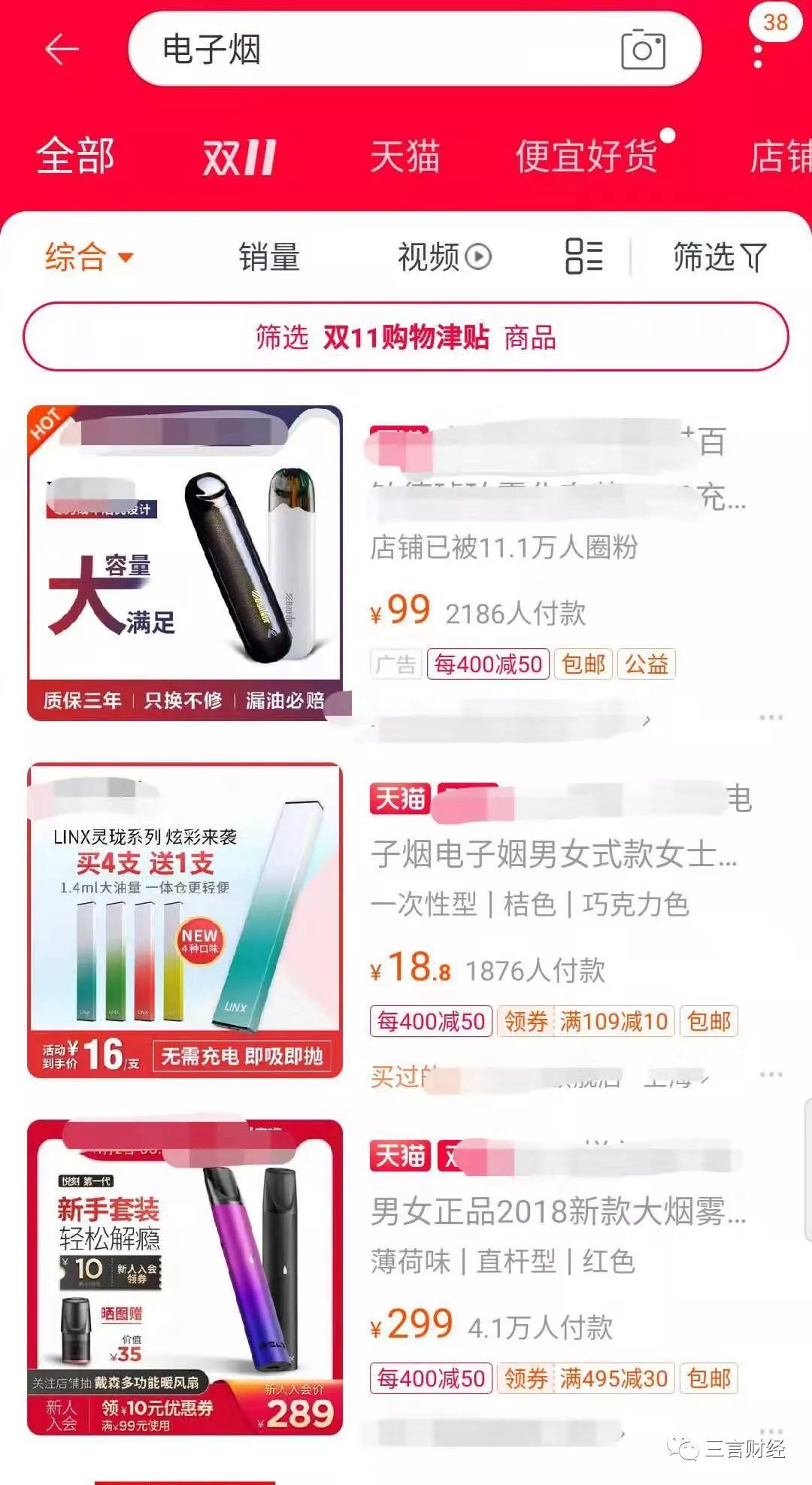Go back using the arrow
This screenshot has width=812, height=1485.
(62, 50)
